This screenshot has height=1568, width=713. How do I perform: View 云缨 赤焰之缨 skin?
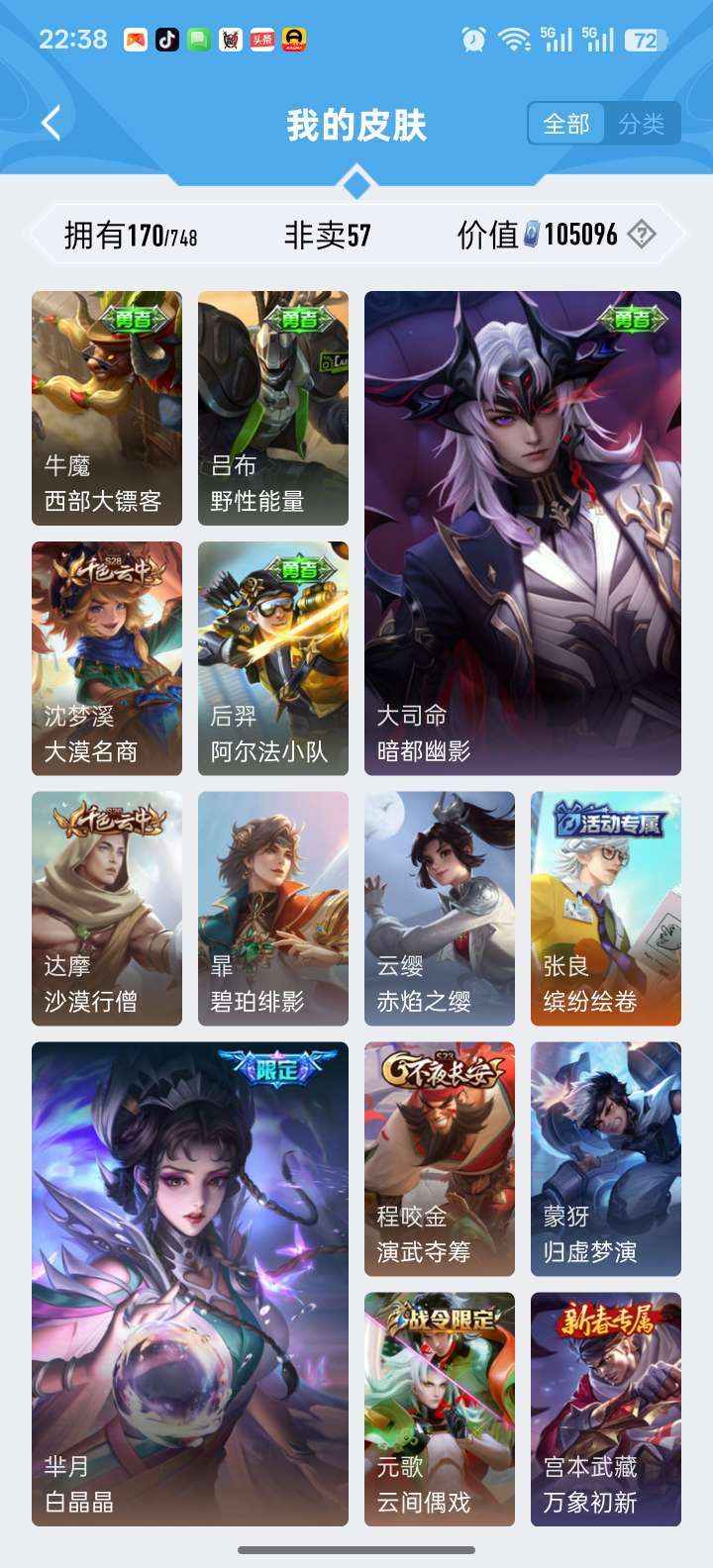tap(440, 908)
